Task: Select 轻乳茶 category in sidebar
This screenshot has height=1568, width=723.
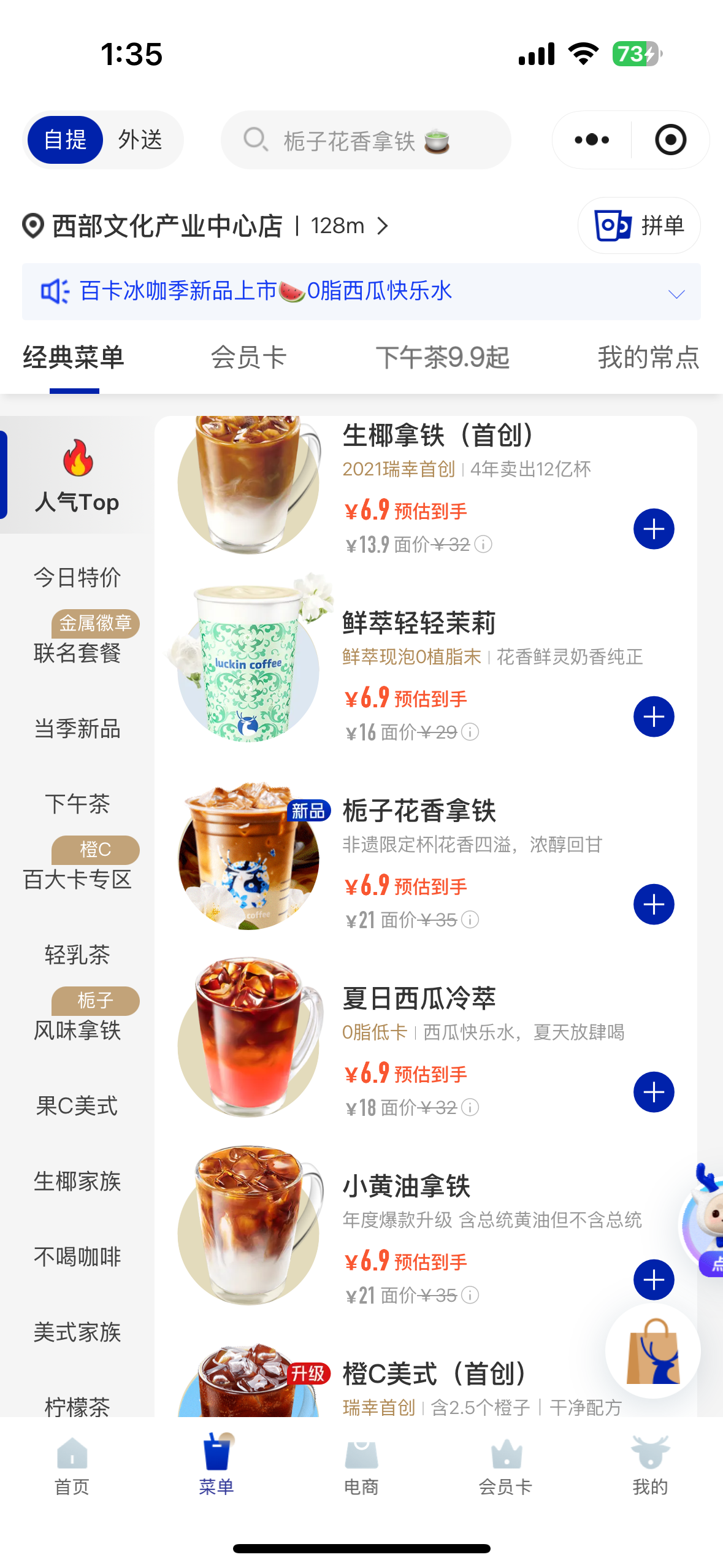Action: pyautogui.click(x=77, y=955)
